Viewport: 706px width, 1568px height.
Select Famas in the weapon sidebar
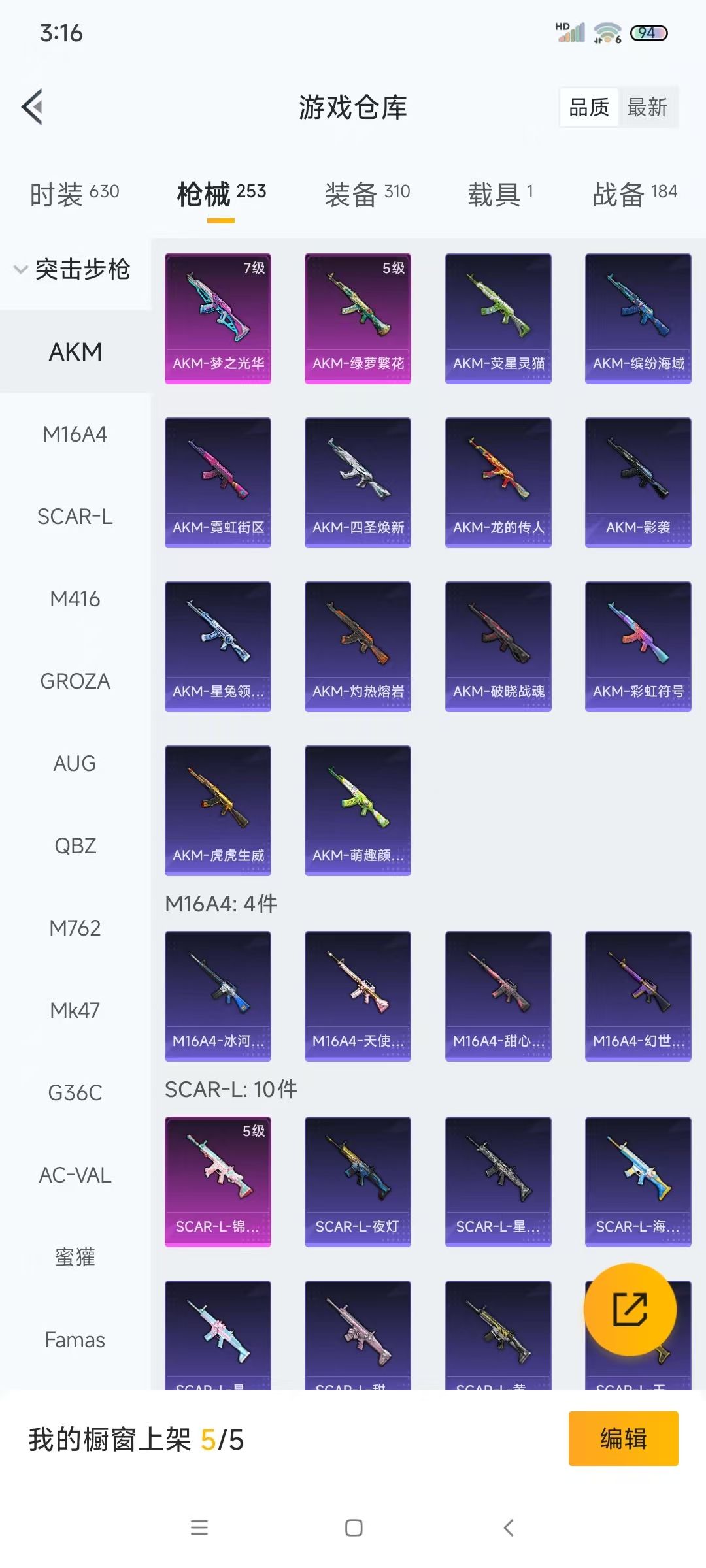[75, 1340]
